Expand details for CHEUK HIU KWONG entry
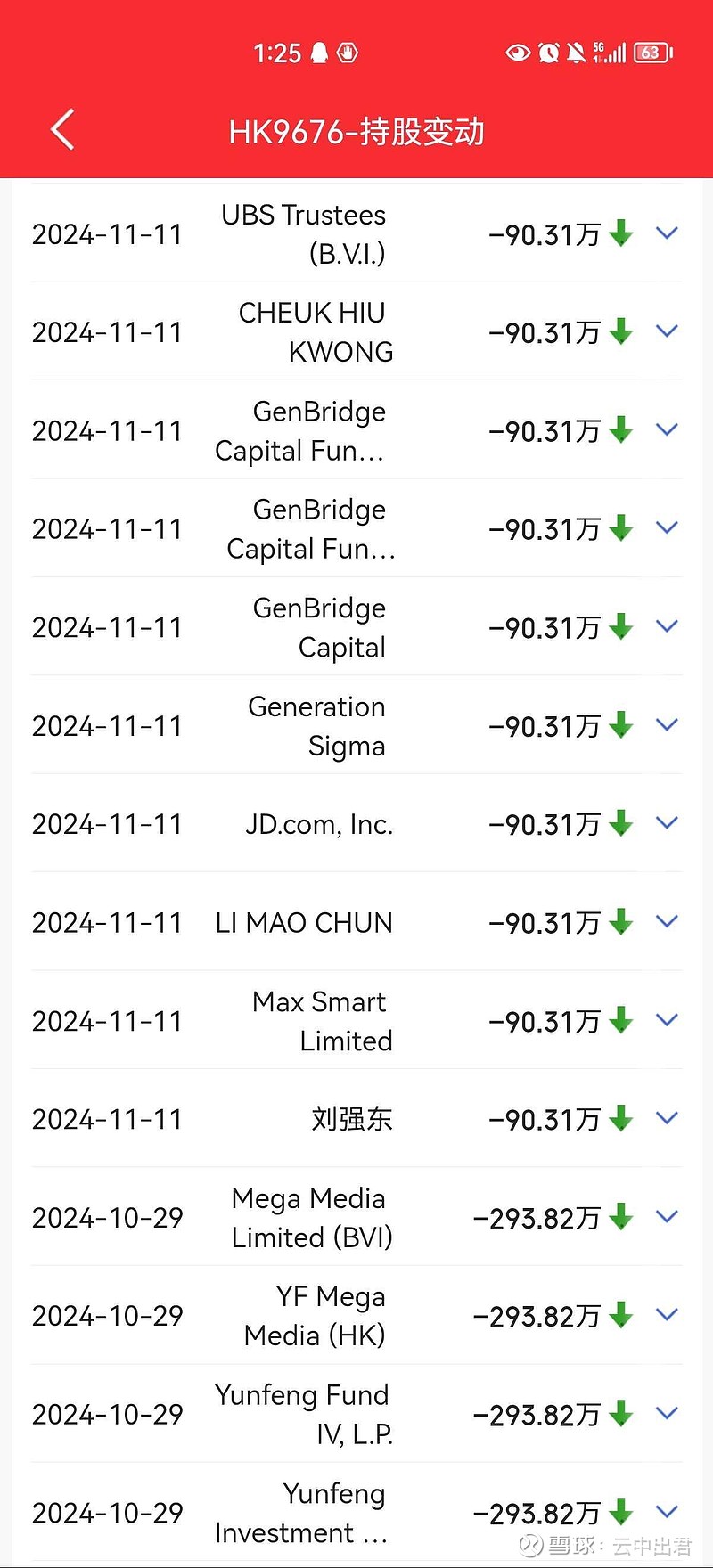Image resolution: width=713 pixels, height=1568 pixels. 667,331
